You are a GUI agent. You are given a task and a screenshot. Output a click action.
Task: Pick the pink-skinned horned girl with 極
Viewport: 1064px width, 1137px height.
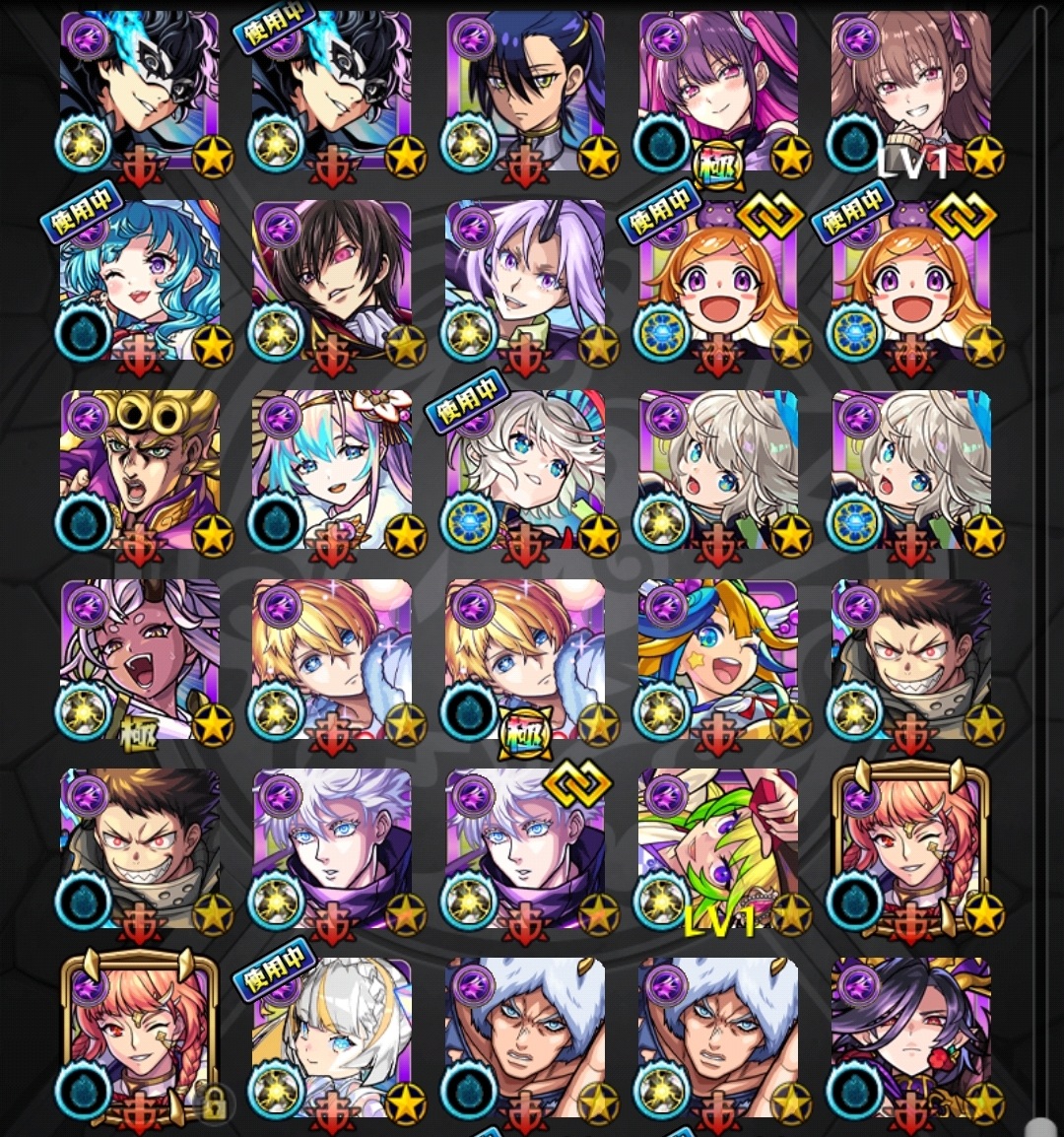click(139, 662)
